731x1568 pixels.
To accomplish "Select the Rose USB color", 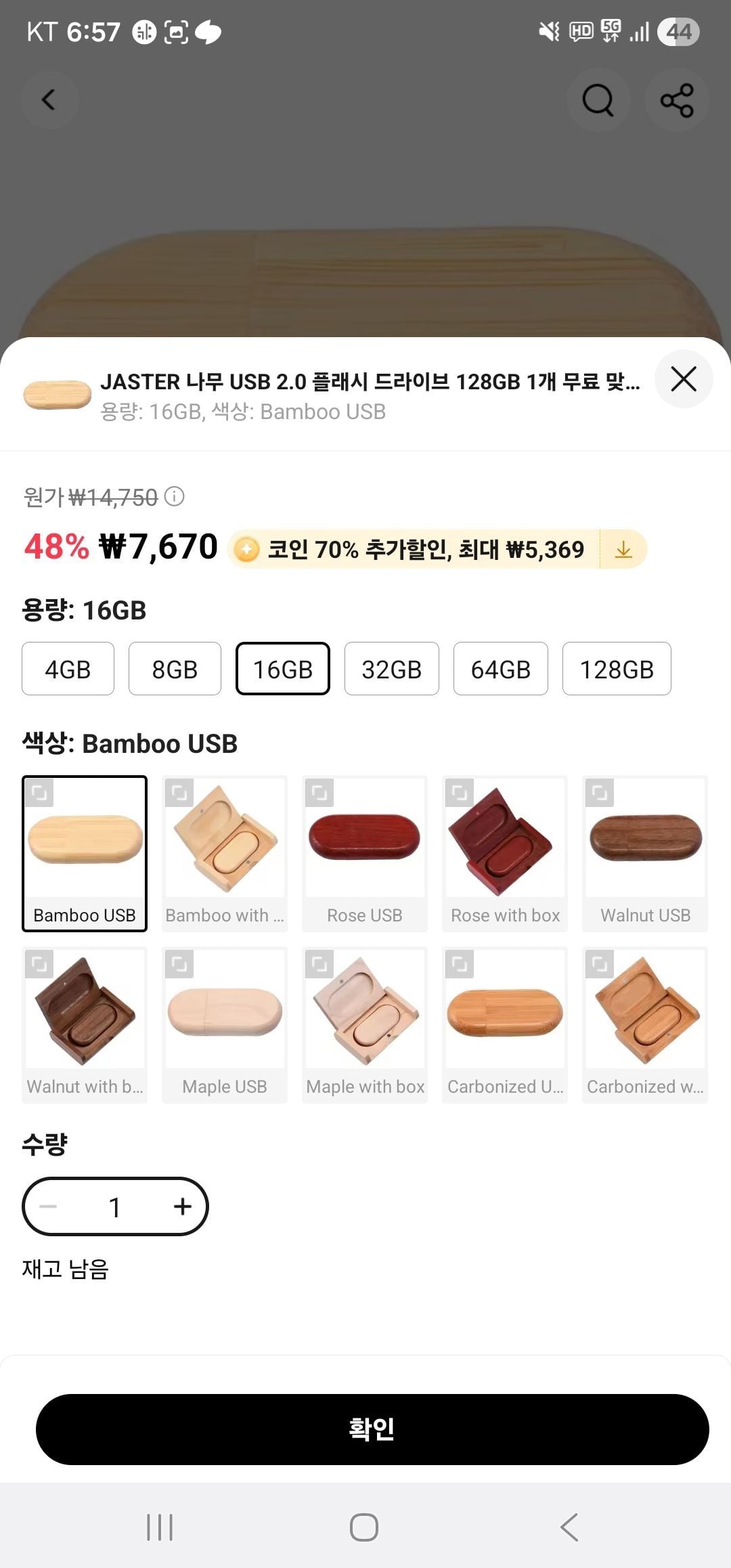I will 365,854.
